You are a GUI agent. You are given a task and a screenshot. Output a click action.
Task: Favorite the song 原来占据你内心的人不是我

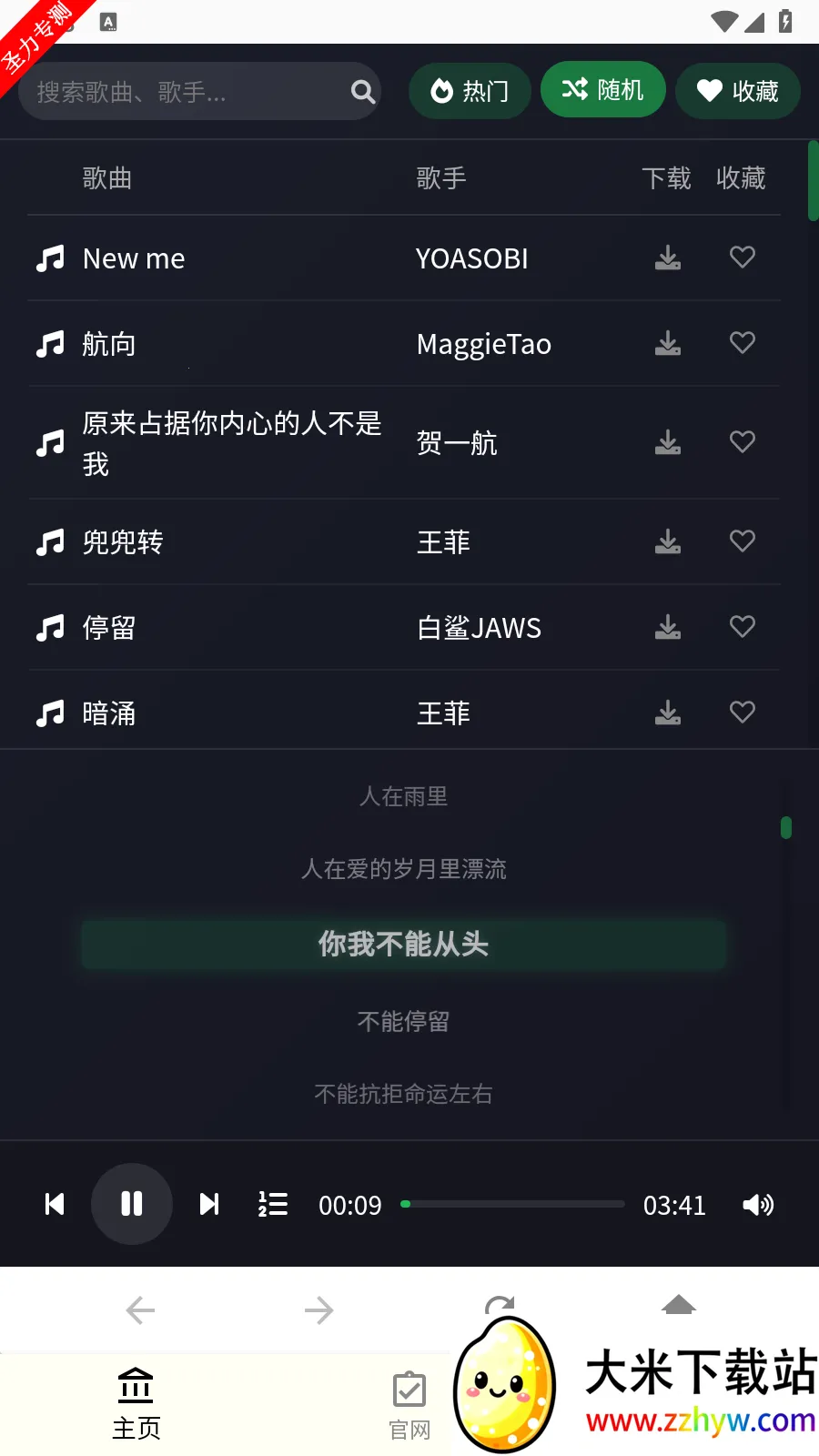click(x=742, y=441)
